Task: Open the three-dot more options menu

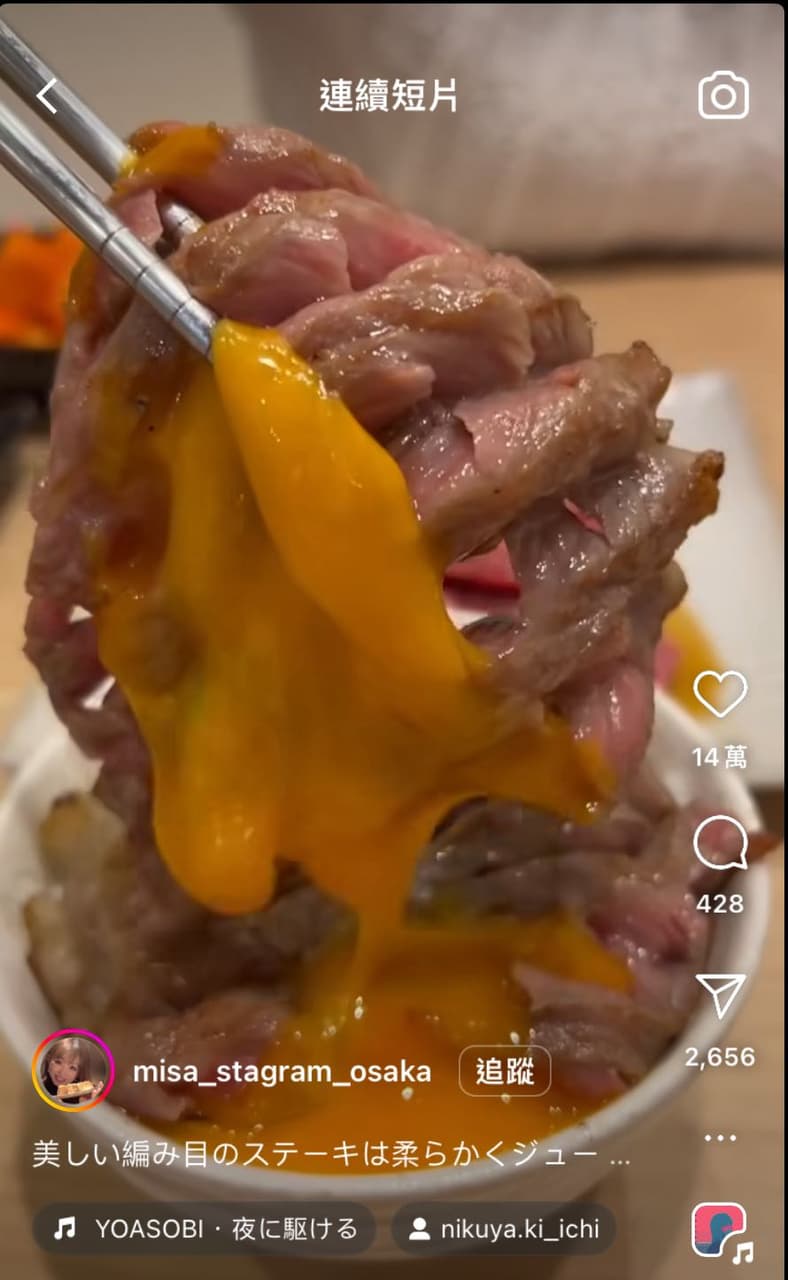Action: pos(720,1138)
